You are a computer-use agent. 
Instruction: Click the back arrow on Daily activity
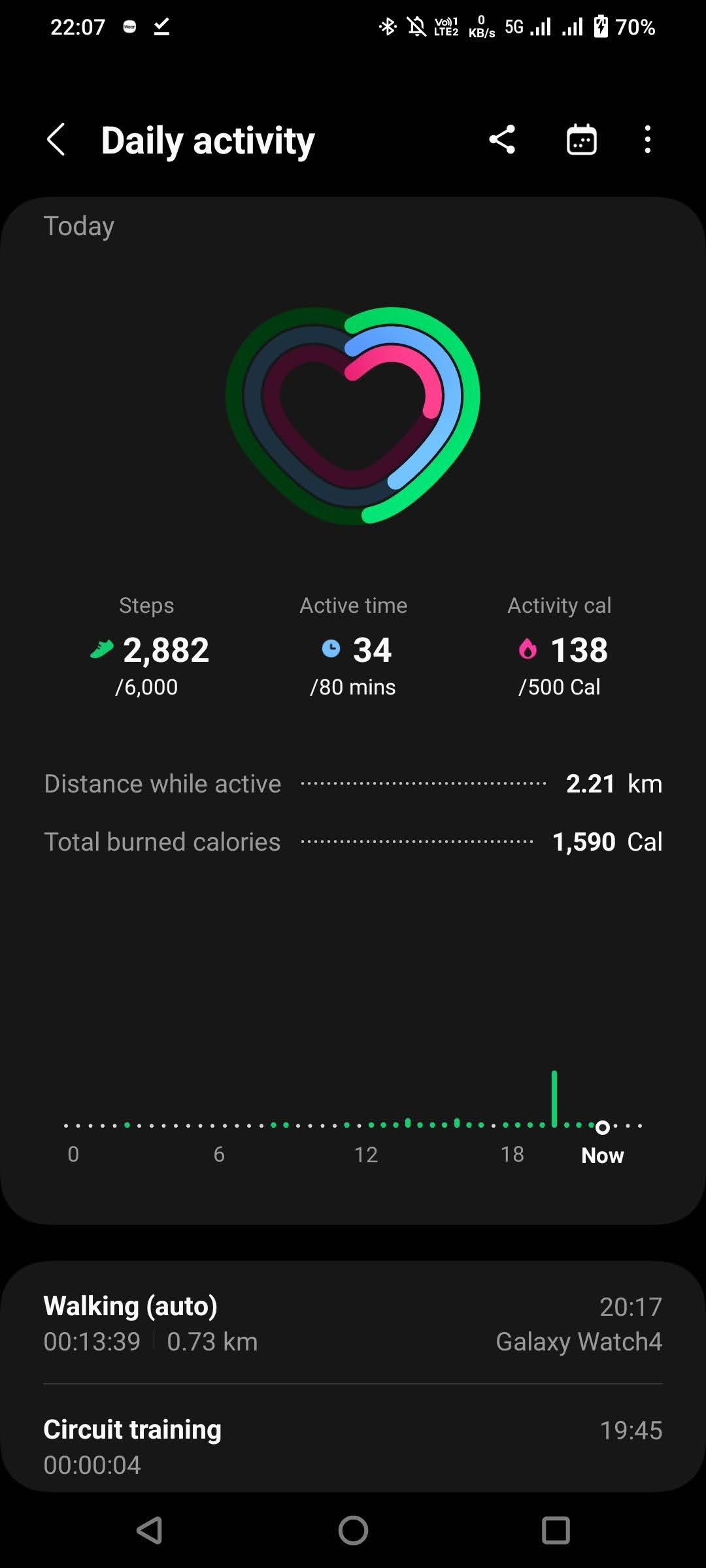56,140
